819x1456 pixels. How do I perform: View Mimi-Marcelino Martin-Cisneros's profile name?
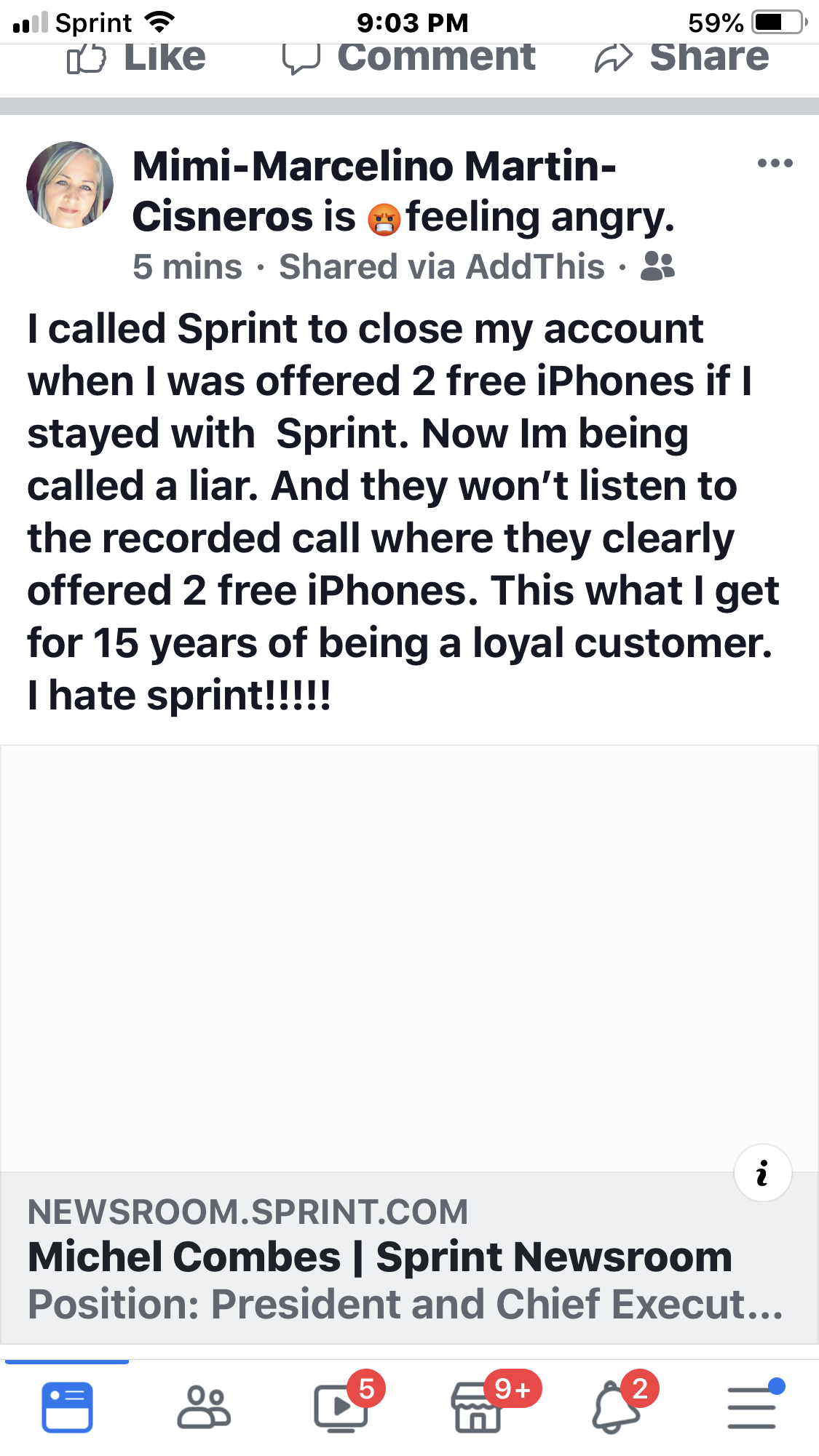pos(374,166)
